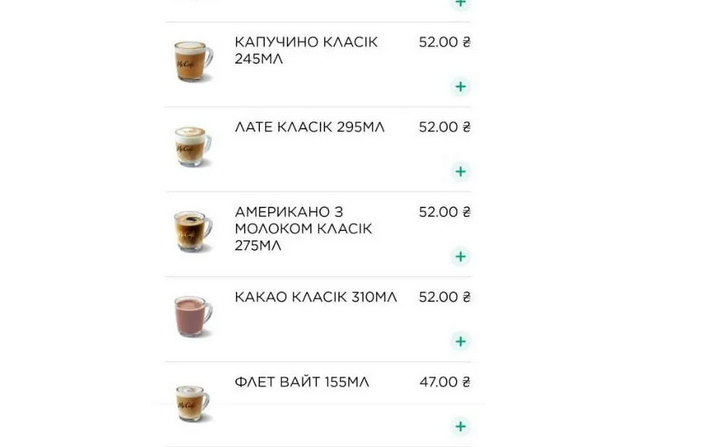Add Лате Класік 295мл to the order

tap(460, 172)
